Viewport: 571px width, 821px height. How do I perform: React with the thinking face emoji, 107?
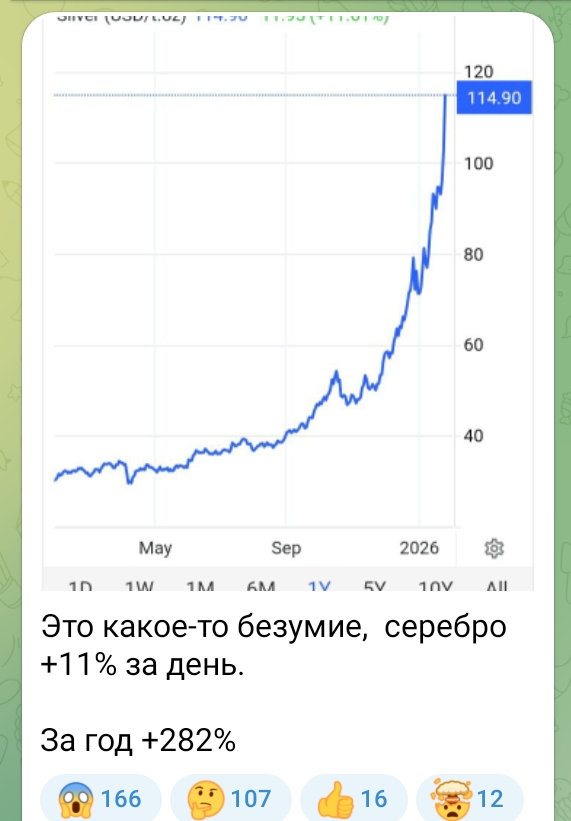pyautogui.click(x=230, y=798)
